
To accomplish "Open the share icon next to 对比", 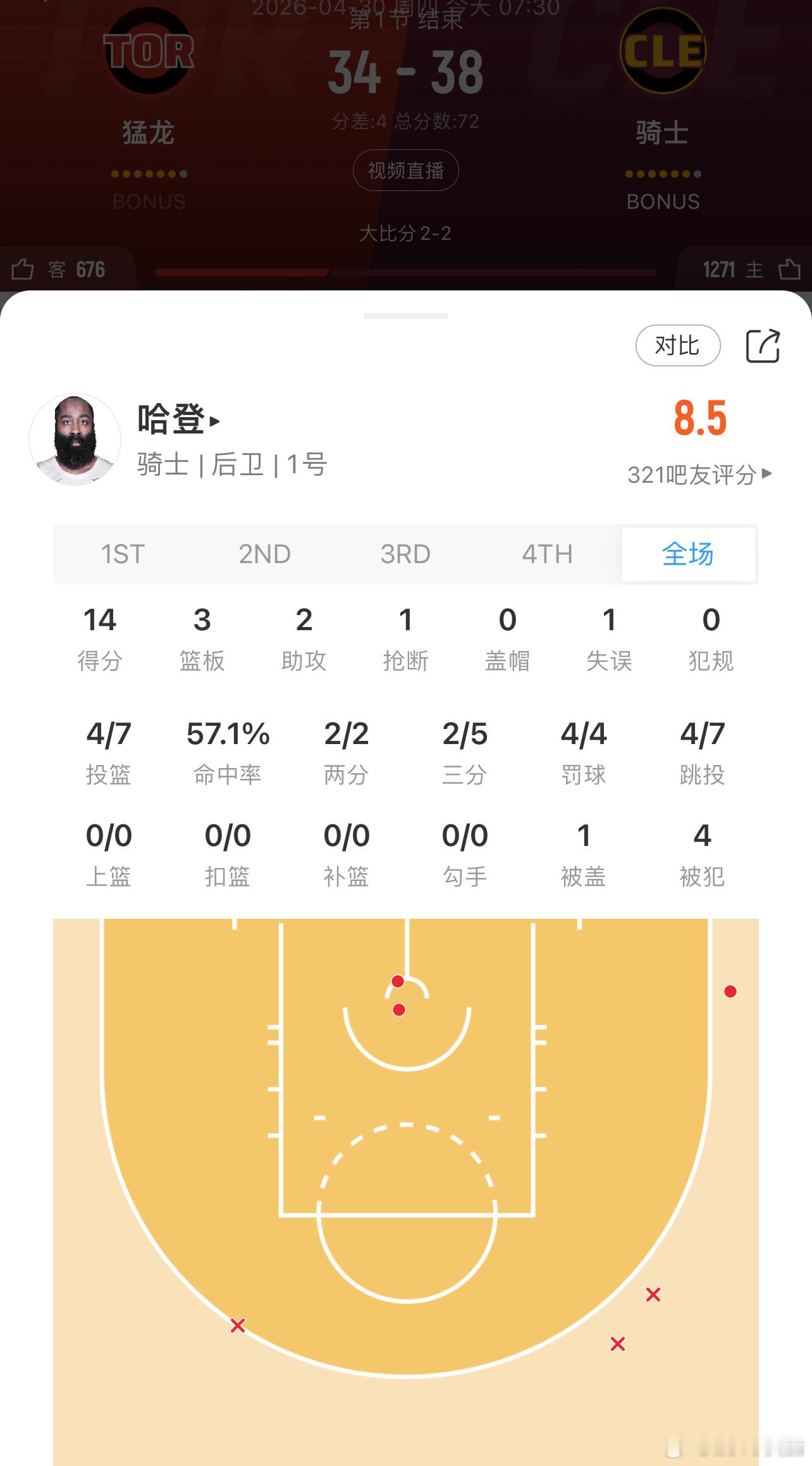I will click(x=764, y=345).
